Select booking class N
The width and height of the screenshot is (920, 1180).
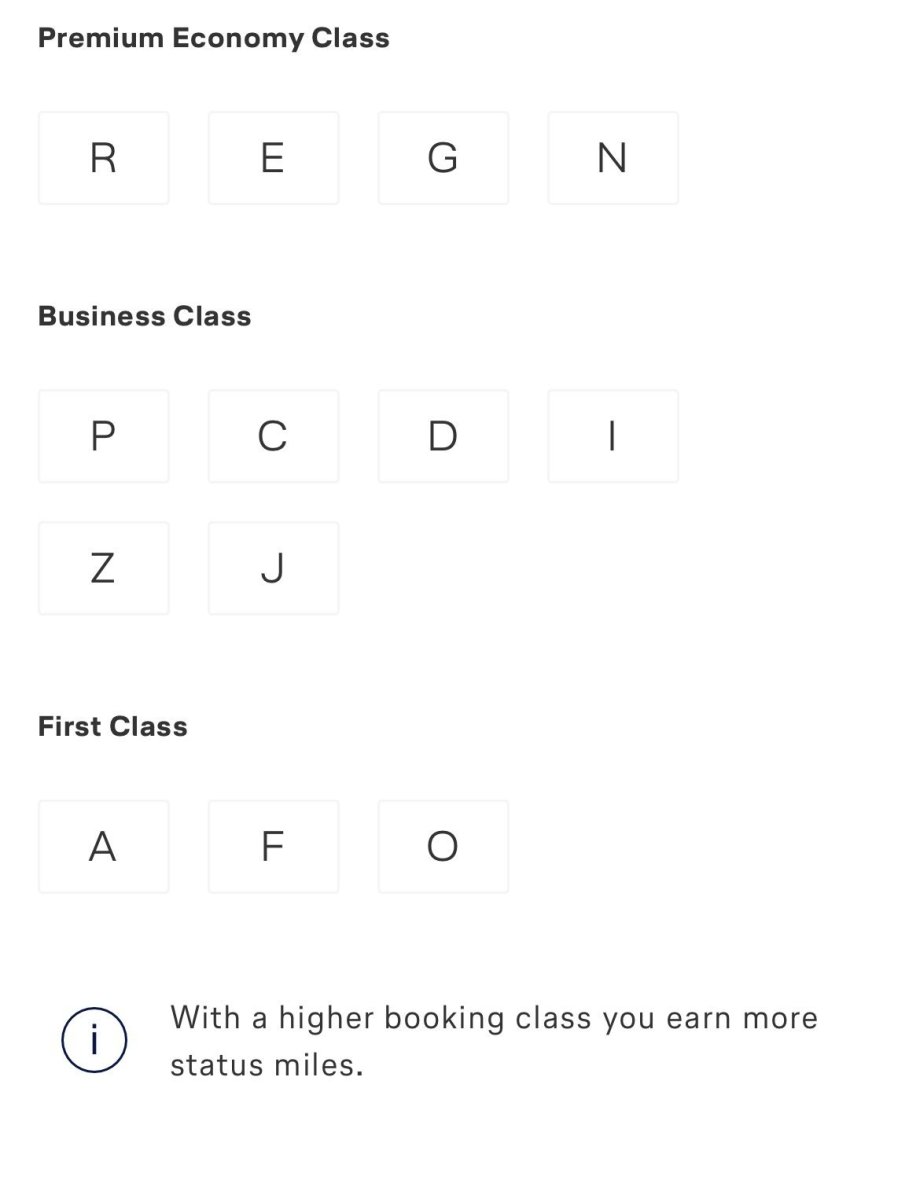613,158
